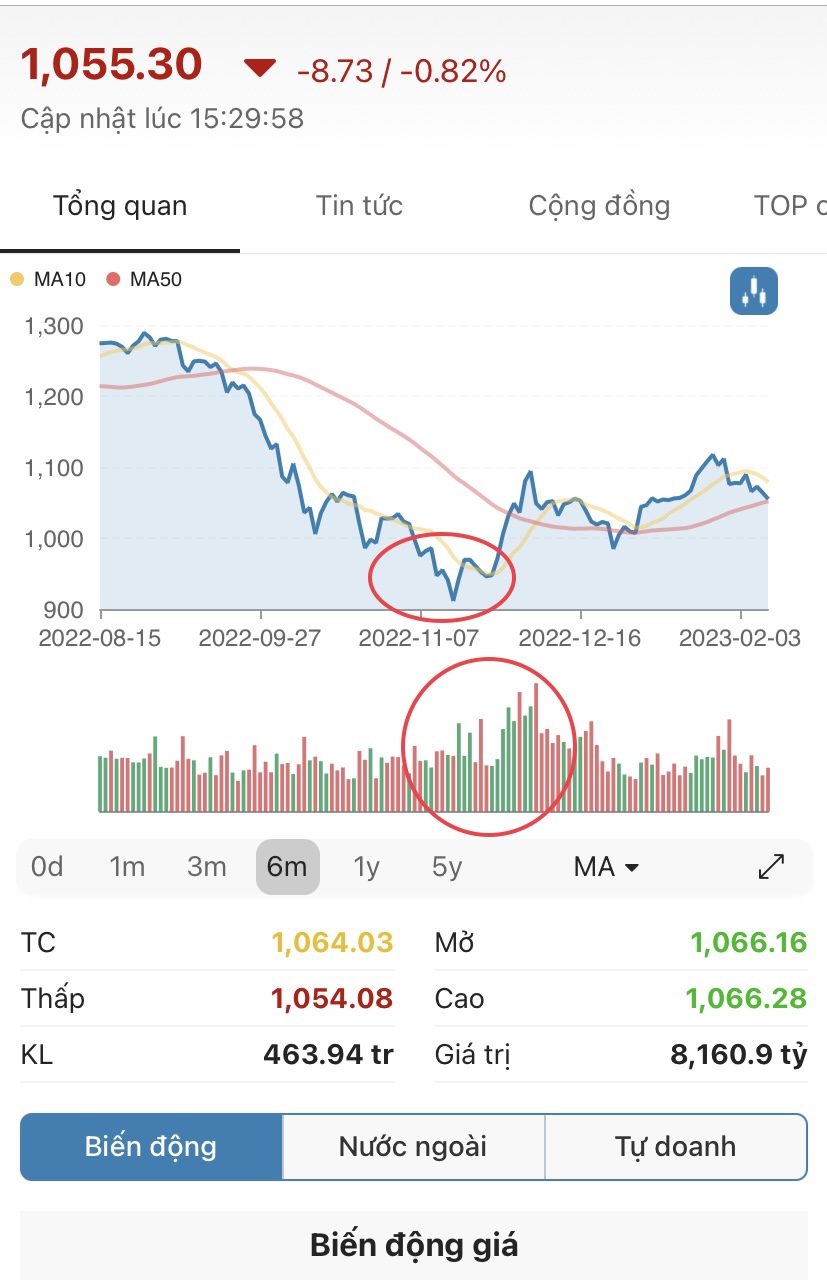Select the 1m chart range
Viewport: 827px width, 1280px height.
(x=127, y=867)
